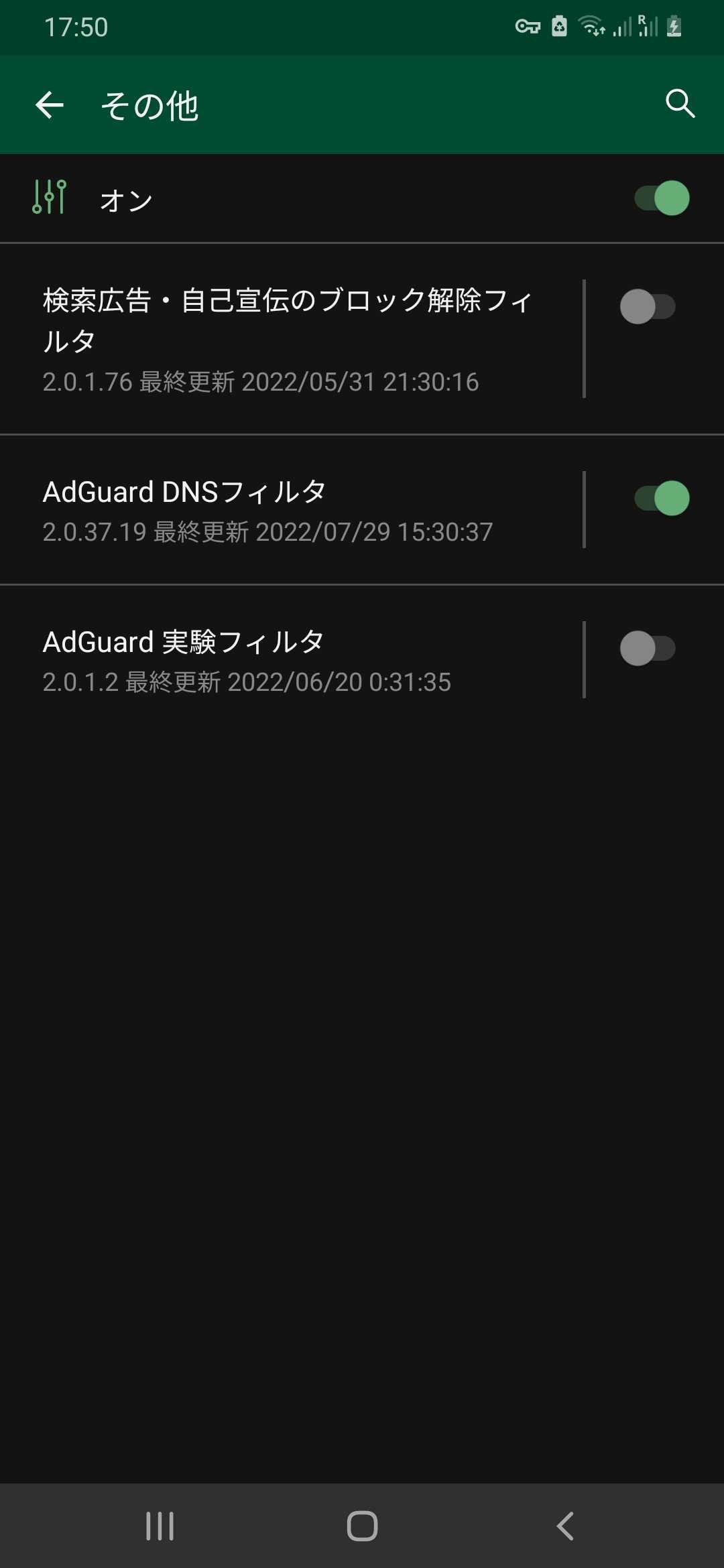Open AdGuard DNSフィルタ details
Image resolution: width=724 pixels, height=1568 pixels.
pos(292,510)
